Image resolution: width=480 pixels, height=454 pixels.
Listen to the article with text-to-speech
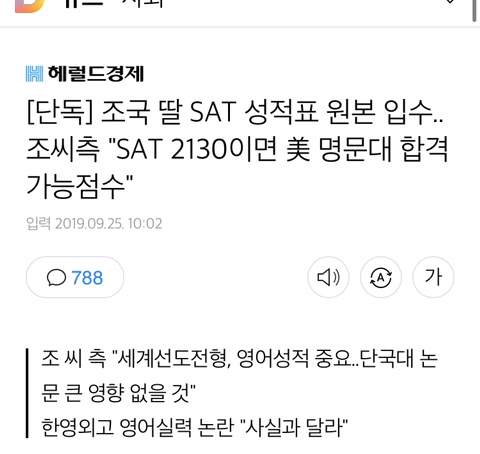tap(328, 277)
